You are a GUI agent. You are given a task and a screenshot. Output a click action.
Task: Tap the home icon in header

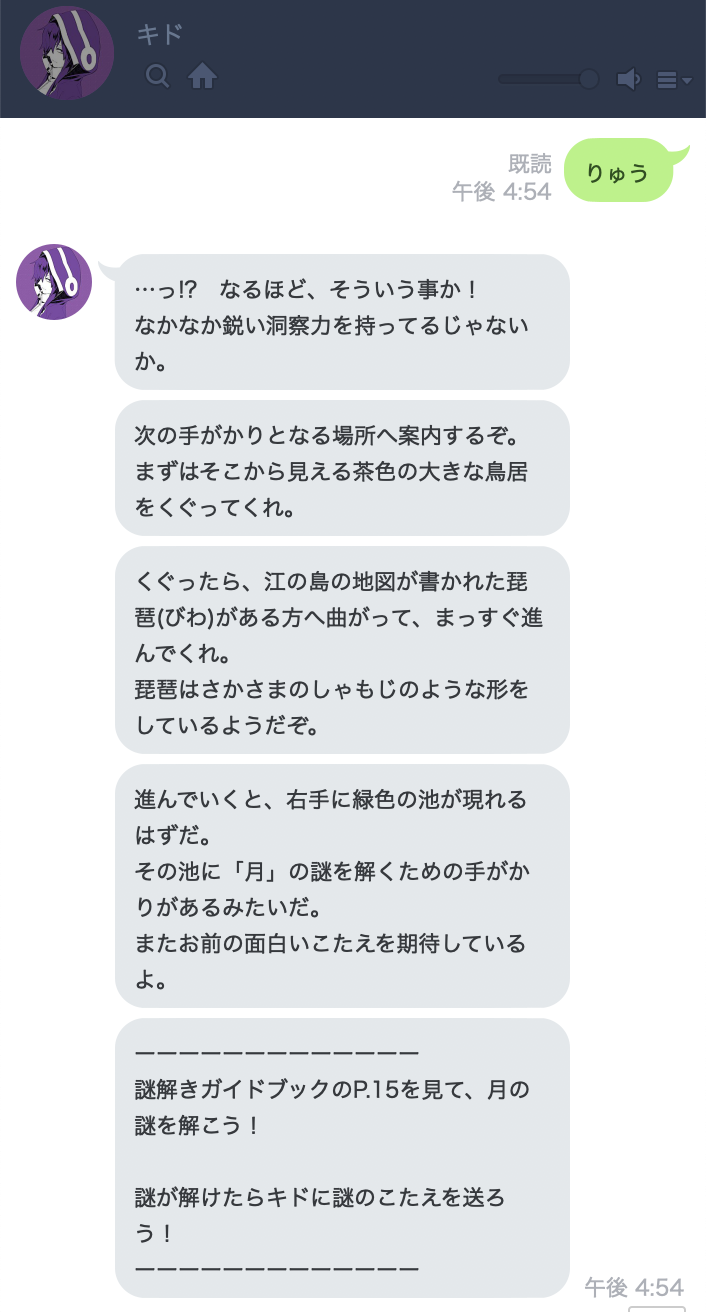coord(203,76)
